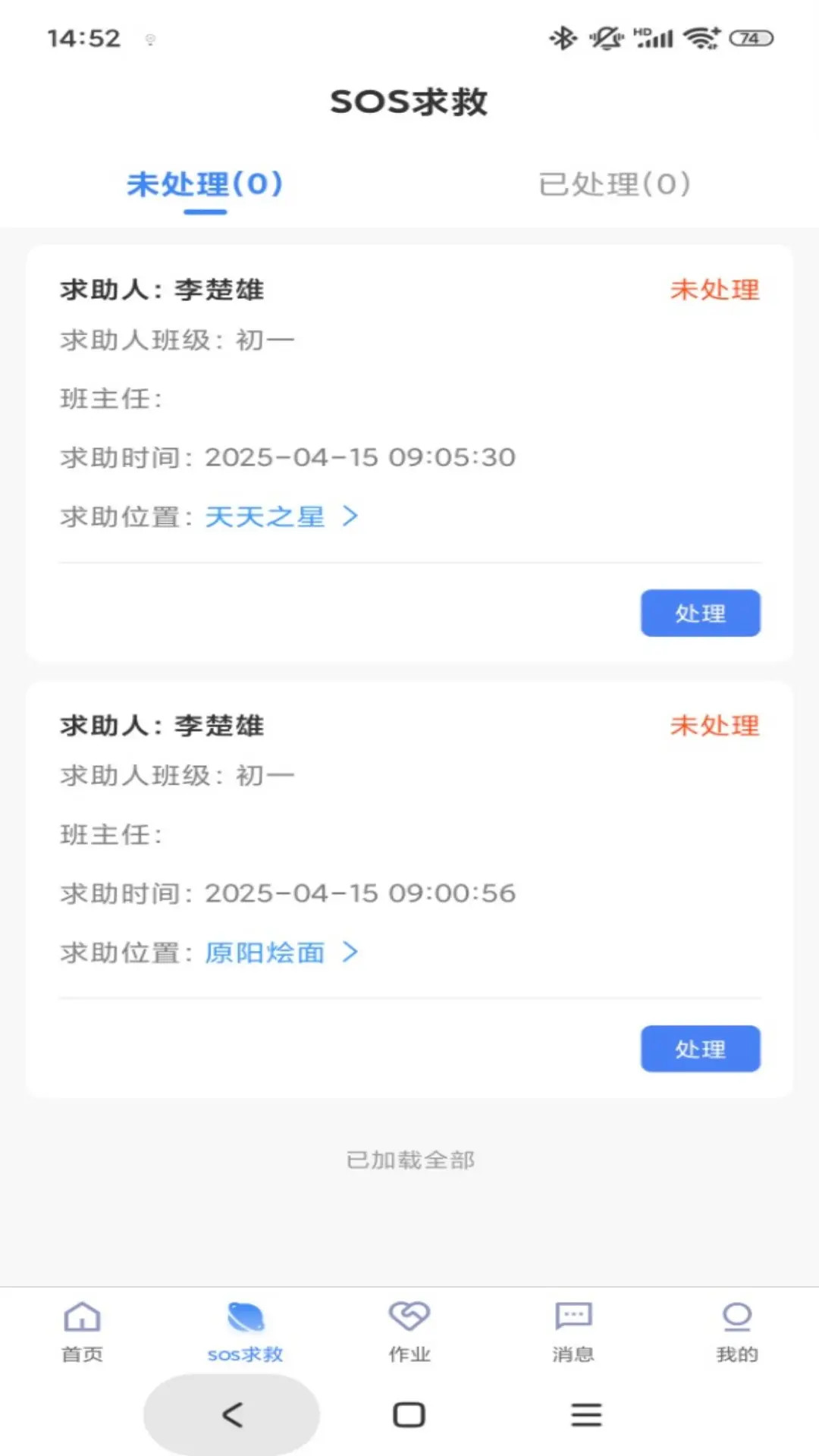Tap the 已加载全部 loaded-all text

[x=409, y=1159]
